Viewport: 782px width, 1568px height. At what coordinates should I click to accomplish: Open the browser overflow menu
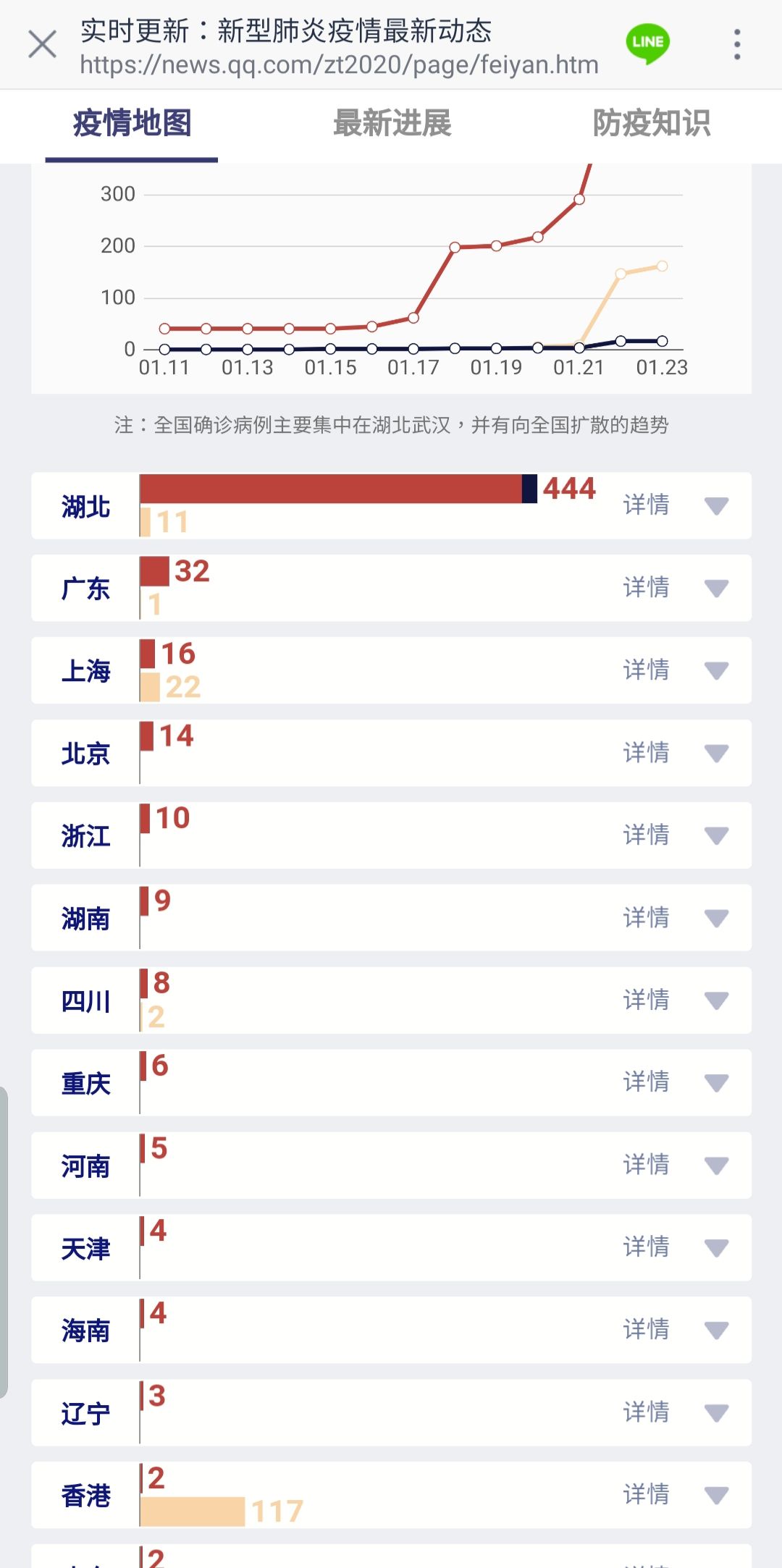pyautogui.click(x=737, y=44)
